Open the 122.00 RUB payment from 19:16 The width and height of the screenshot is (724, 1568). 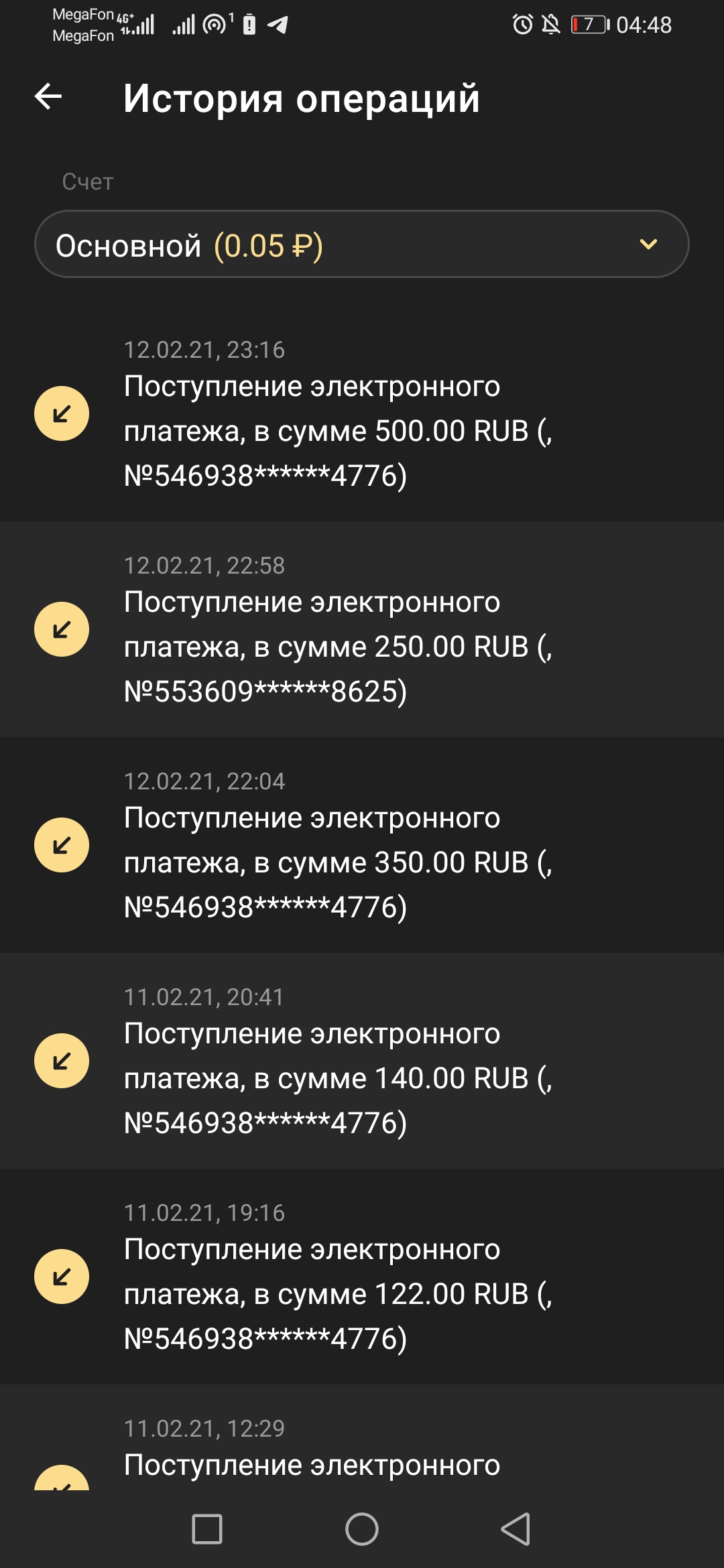(362, 1277)
